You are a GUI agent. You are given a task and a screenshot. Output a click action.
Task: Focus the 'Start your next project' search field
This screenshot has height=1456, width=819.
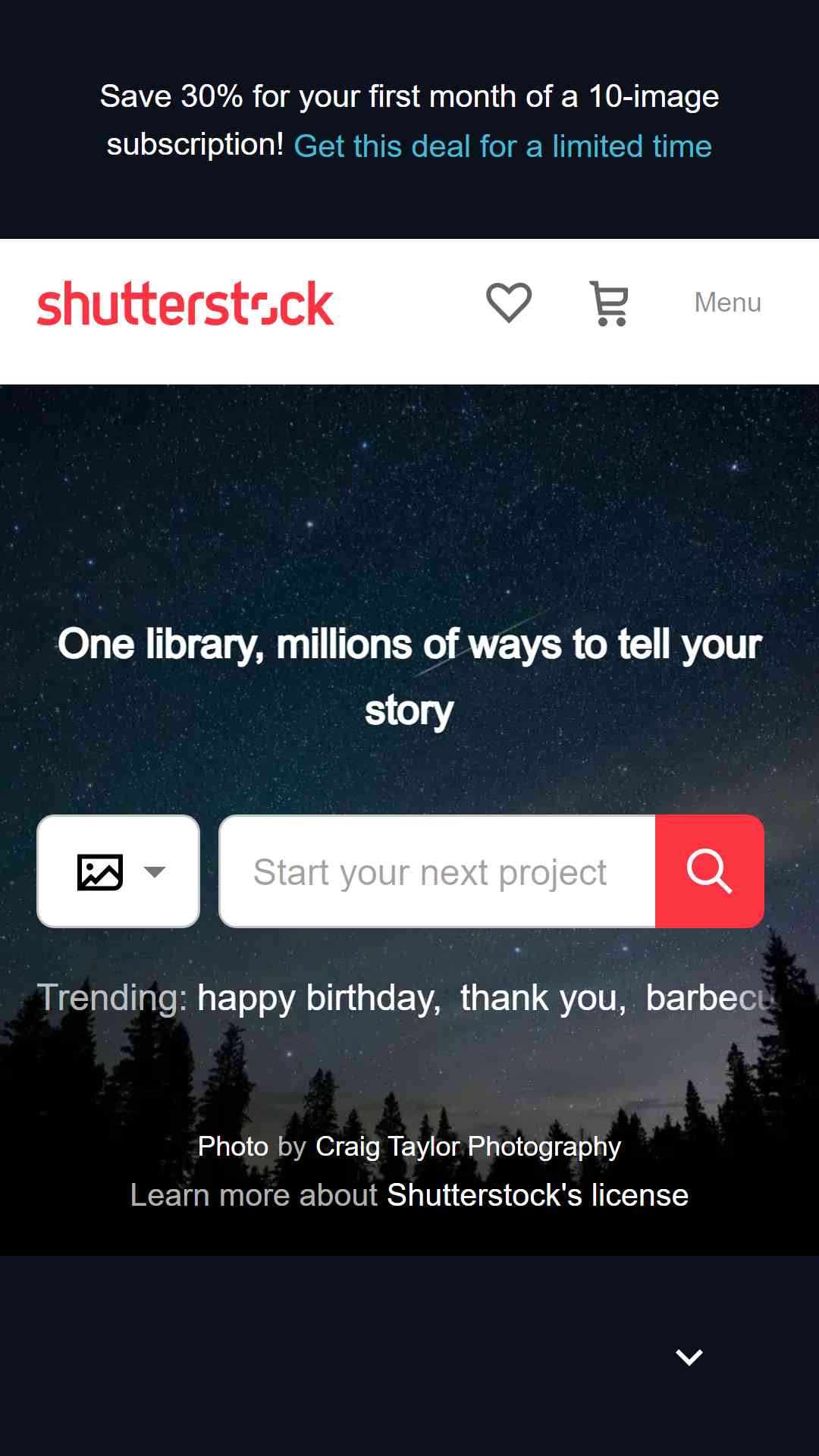(x=437, y=871)
